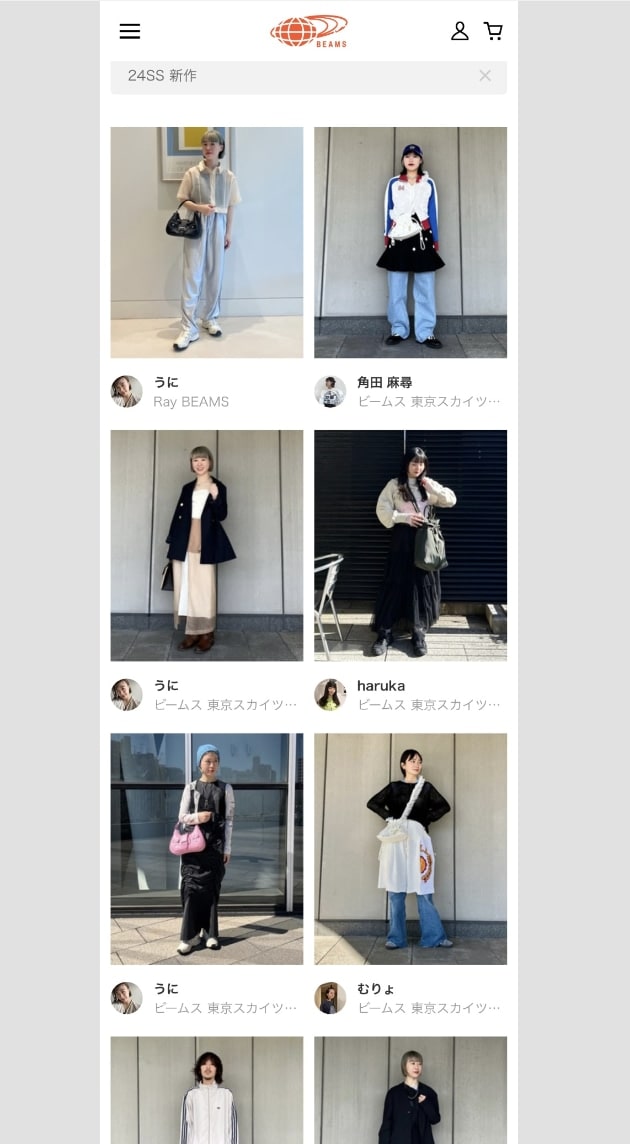Open うに's pink bag outfit photo

click(x=207, y=848)
